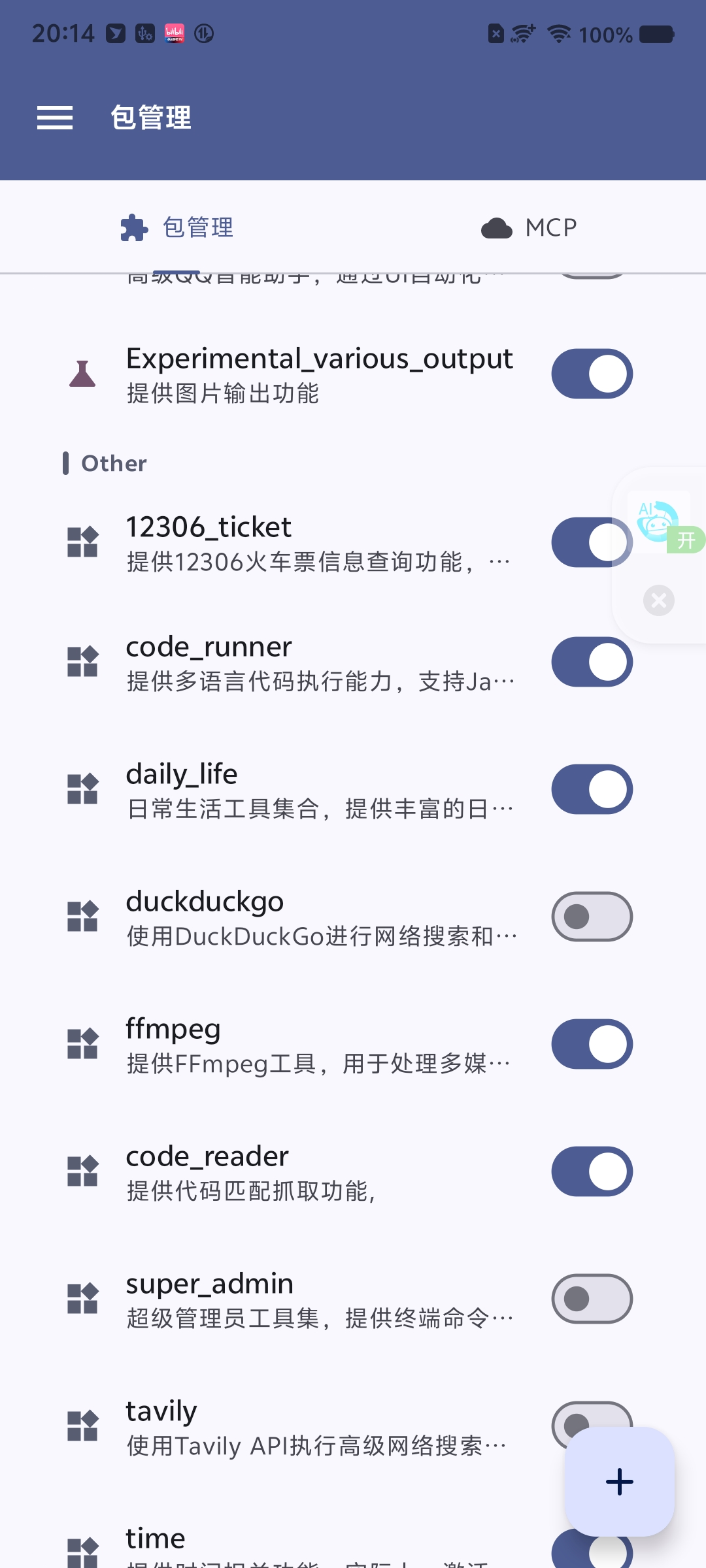Disable the daily_life package
This screenshot has height=1568, width=706.
pos(592,789)
